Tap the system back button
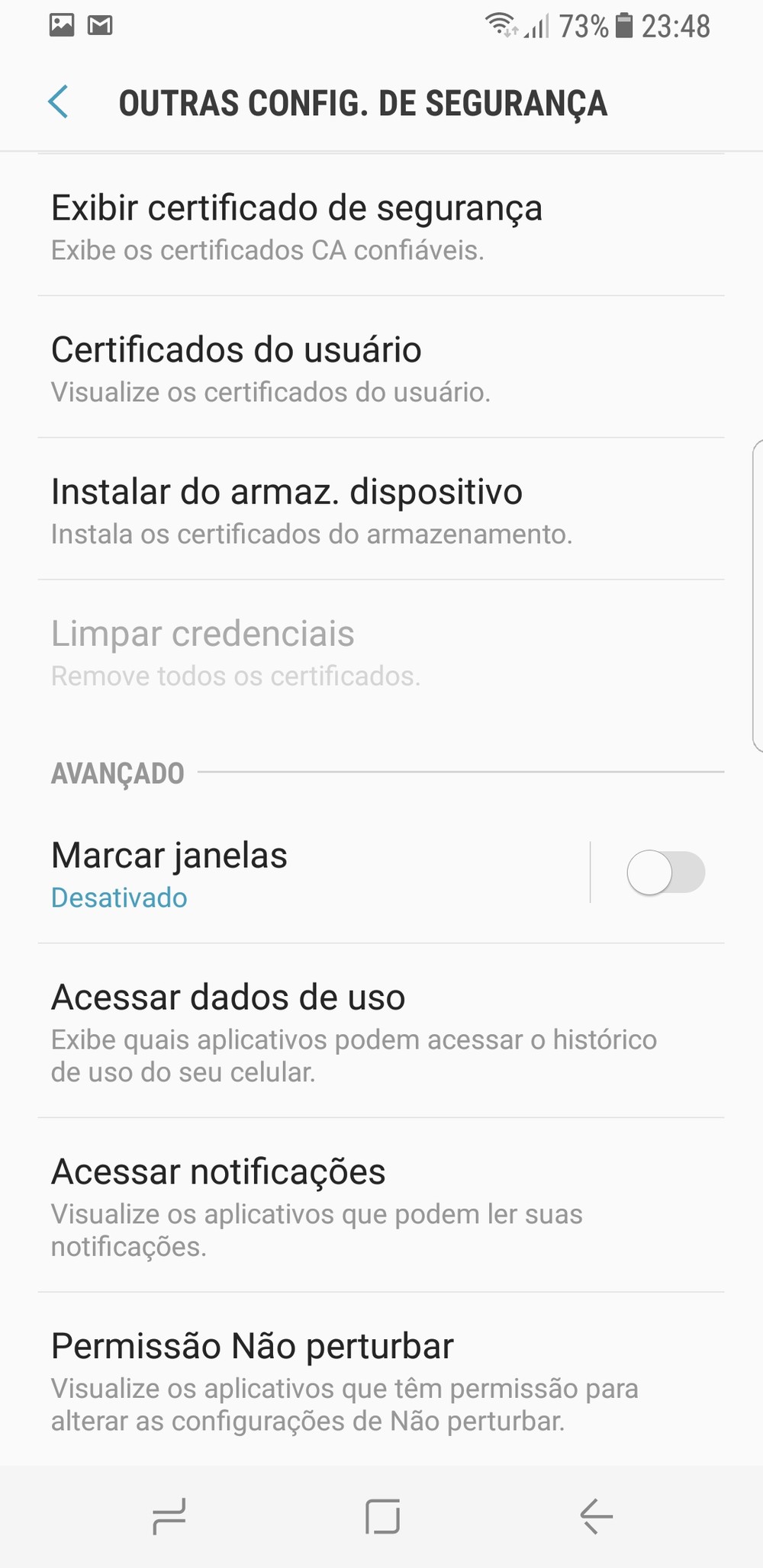The height and width of the screenshot is (1568, 763). tap(596, 1516)
